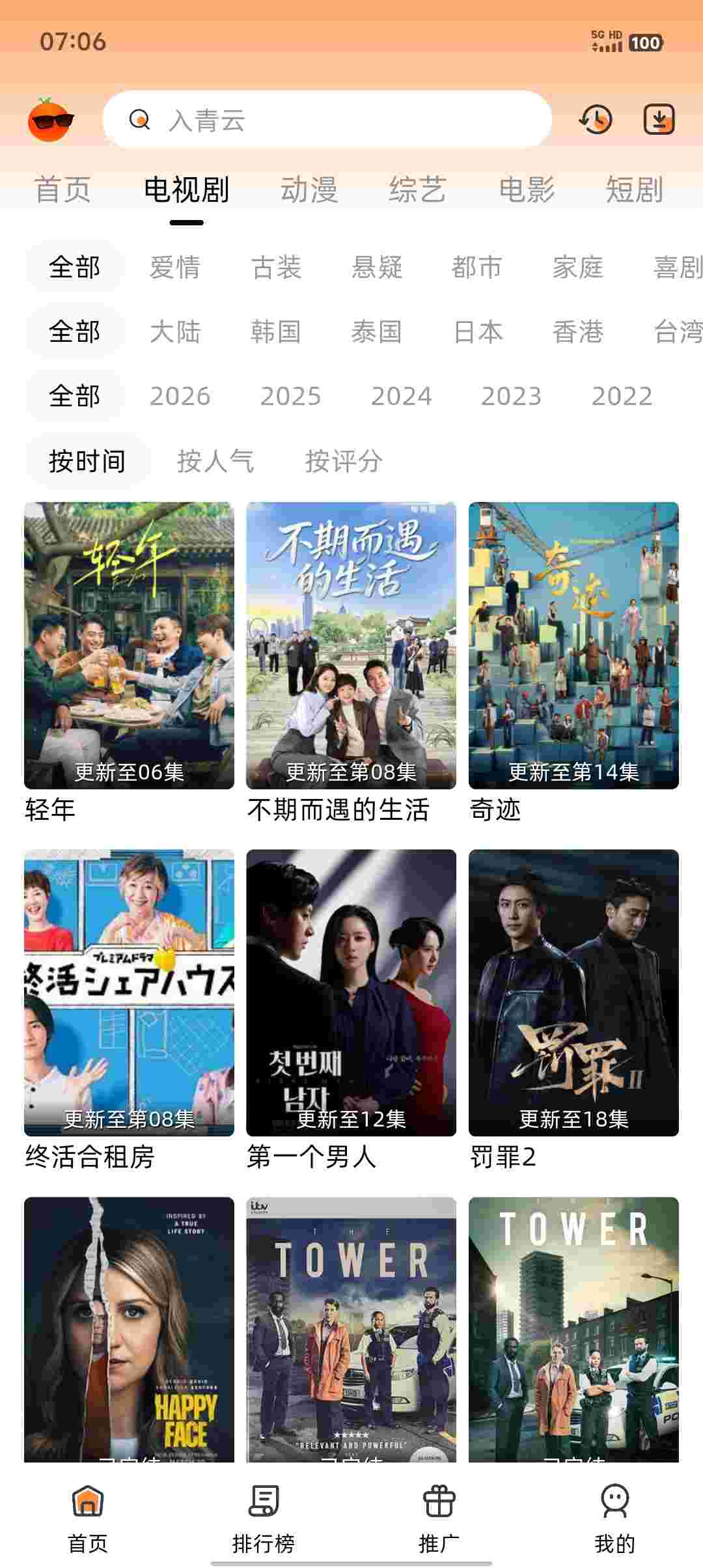Viewport: 703px width, 1568px height.
Task: Open the drama 轻年
Action: point(129,645)
